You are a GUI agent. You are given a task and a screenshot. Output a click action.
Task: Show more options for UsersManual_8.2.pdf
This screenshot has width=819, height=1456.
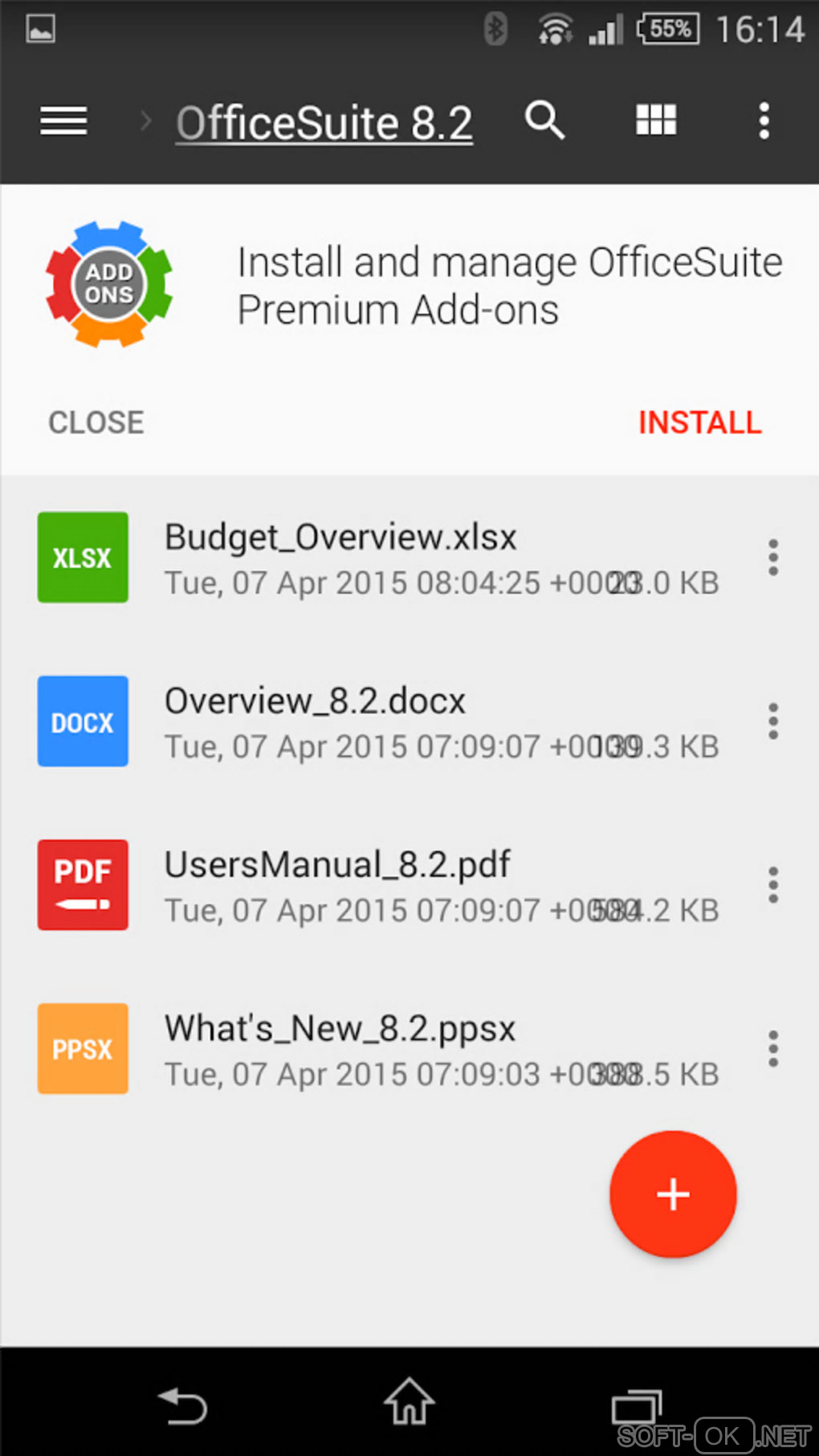pos(772,885)
